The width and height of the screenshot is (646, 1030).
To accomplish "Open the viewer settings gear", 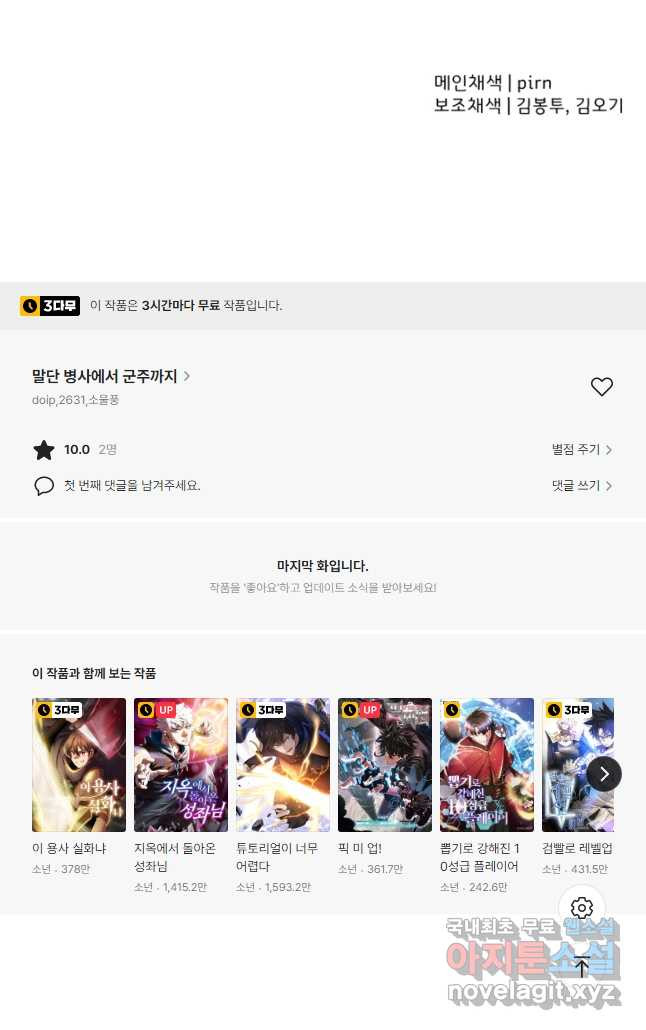I will coord(582,908).
